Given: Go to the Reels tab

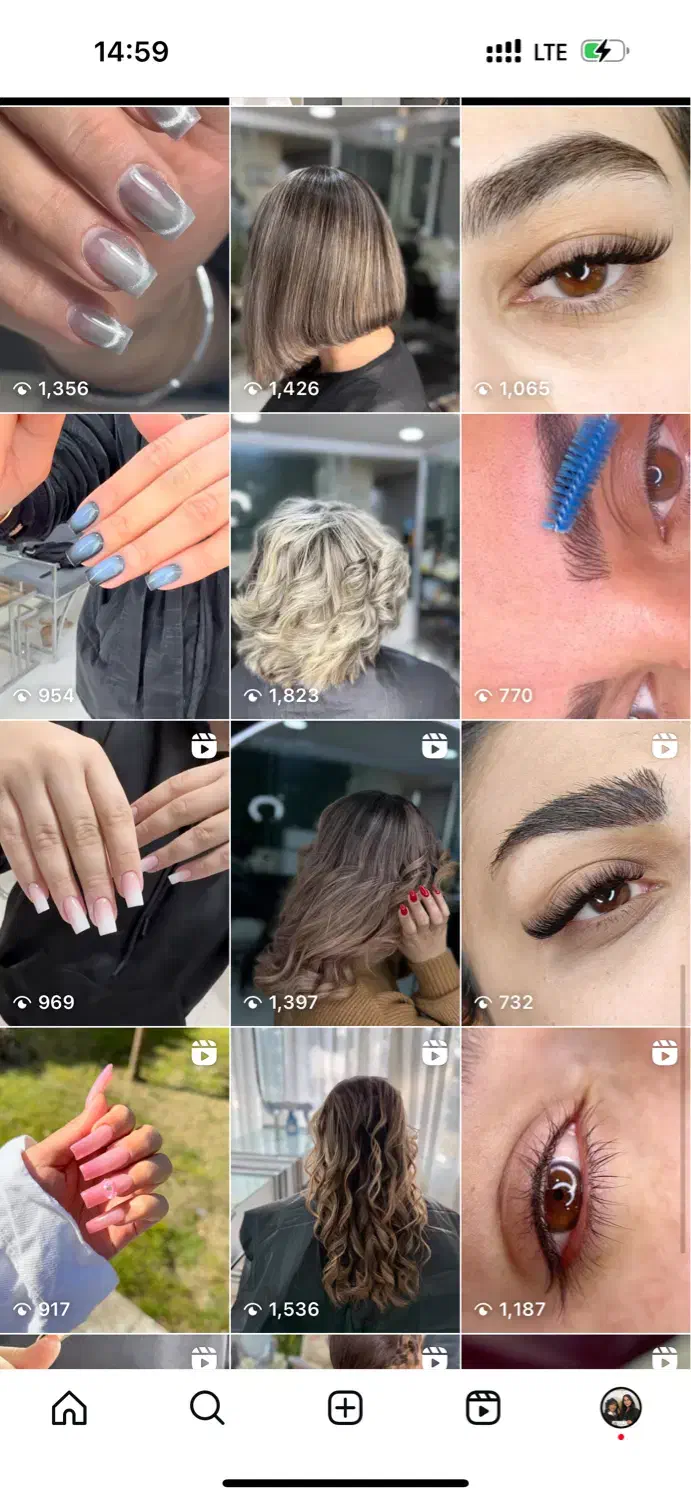Looking at the screenshot, I should point(483,1408).
